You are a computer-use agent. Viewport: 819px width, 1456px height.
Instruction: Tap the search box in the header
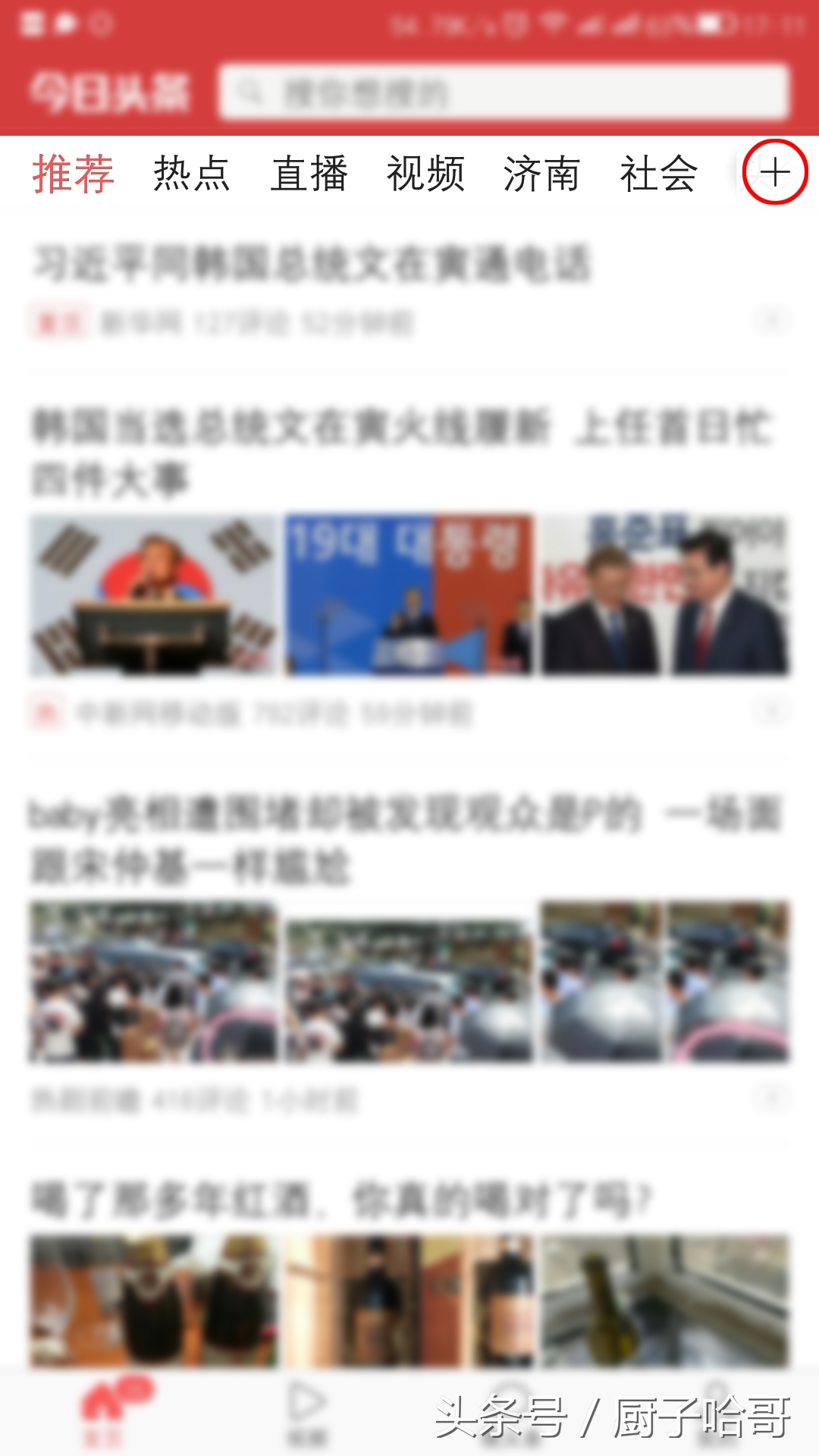tap(504, 93)
